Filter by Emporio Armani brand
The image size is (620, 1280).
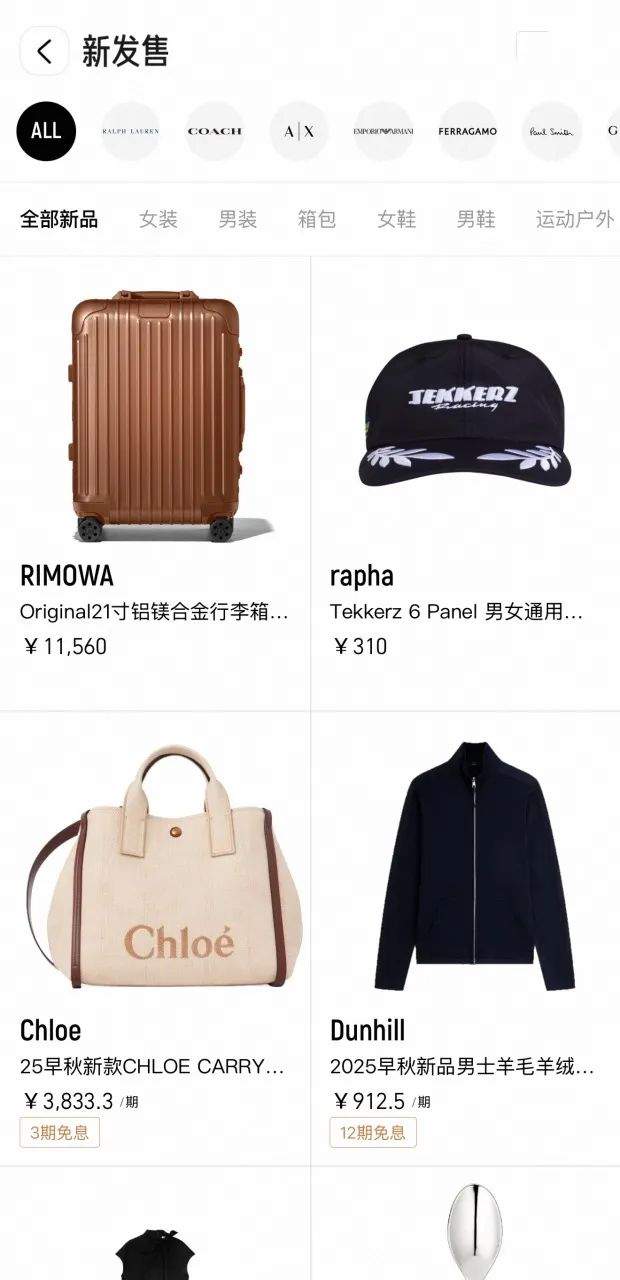point(383,131)
